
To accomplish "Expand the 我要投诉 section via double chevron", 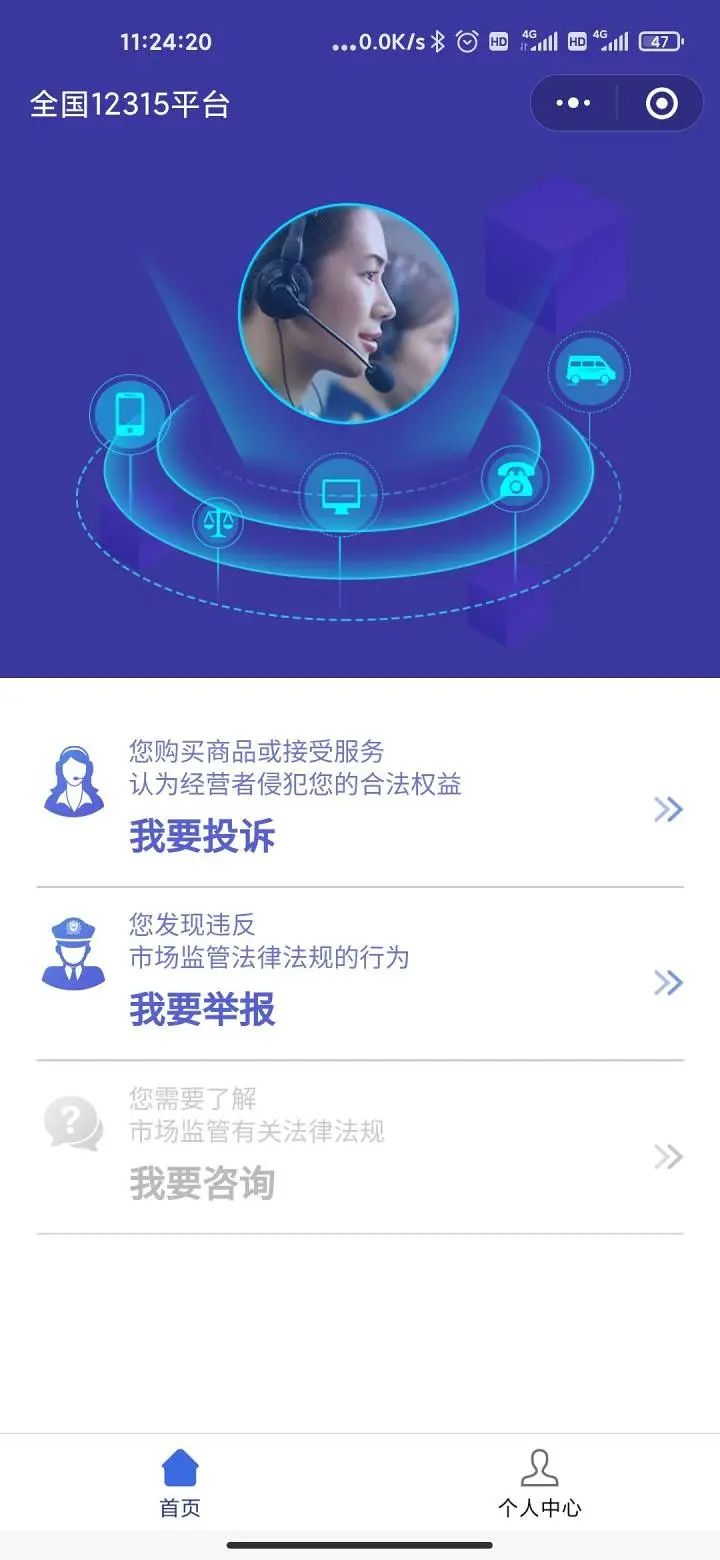I will click(x=667, y=810).
